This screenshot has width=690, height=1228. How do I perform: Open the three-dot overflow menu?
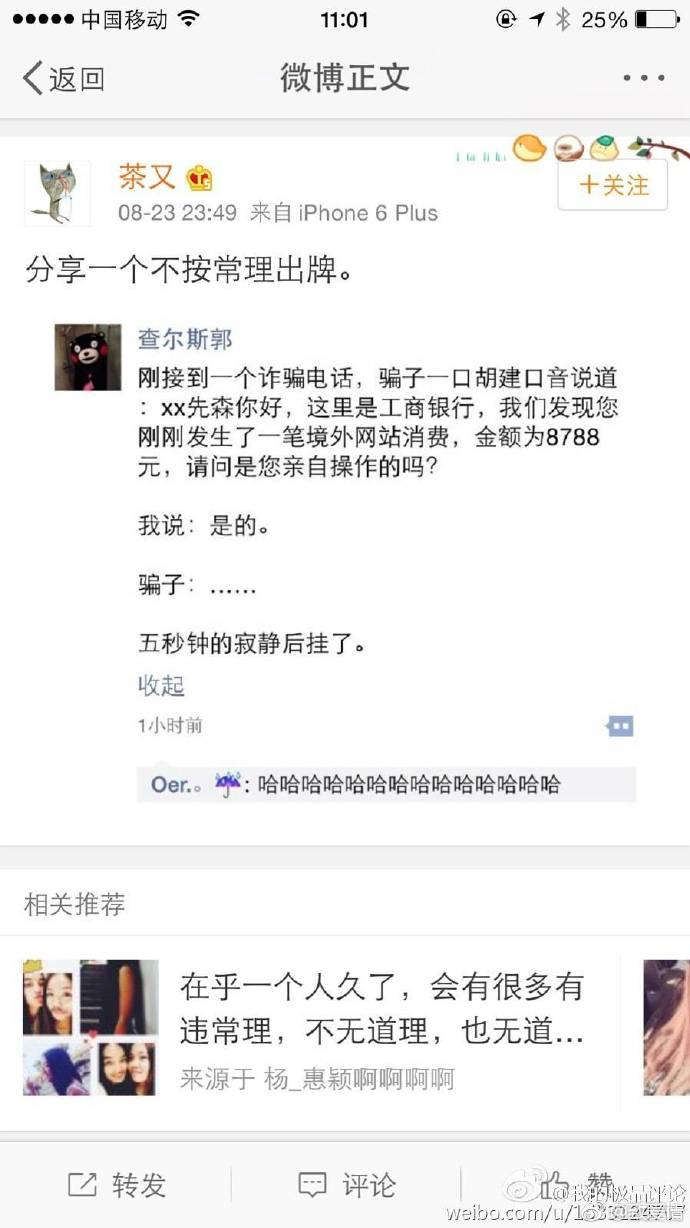[643, 78]
